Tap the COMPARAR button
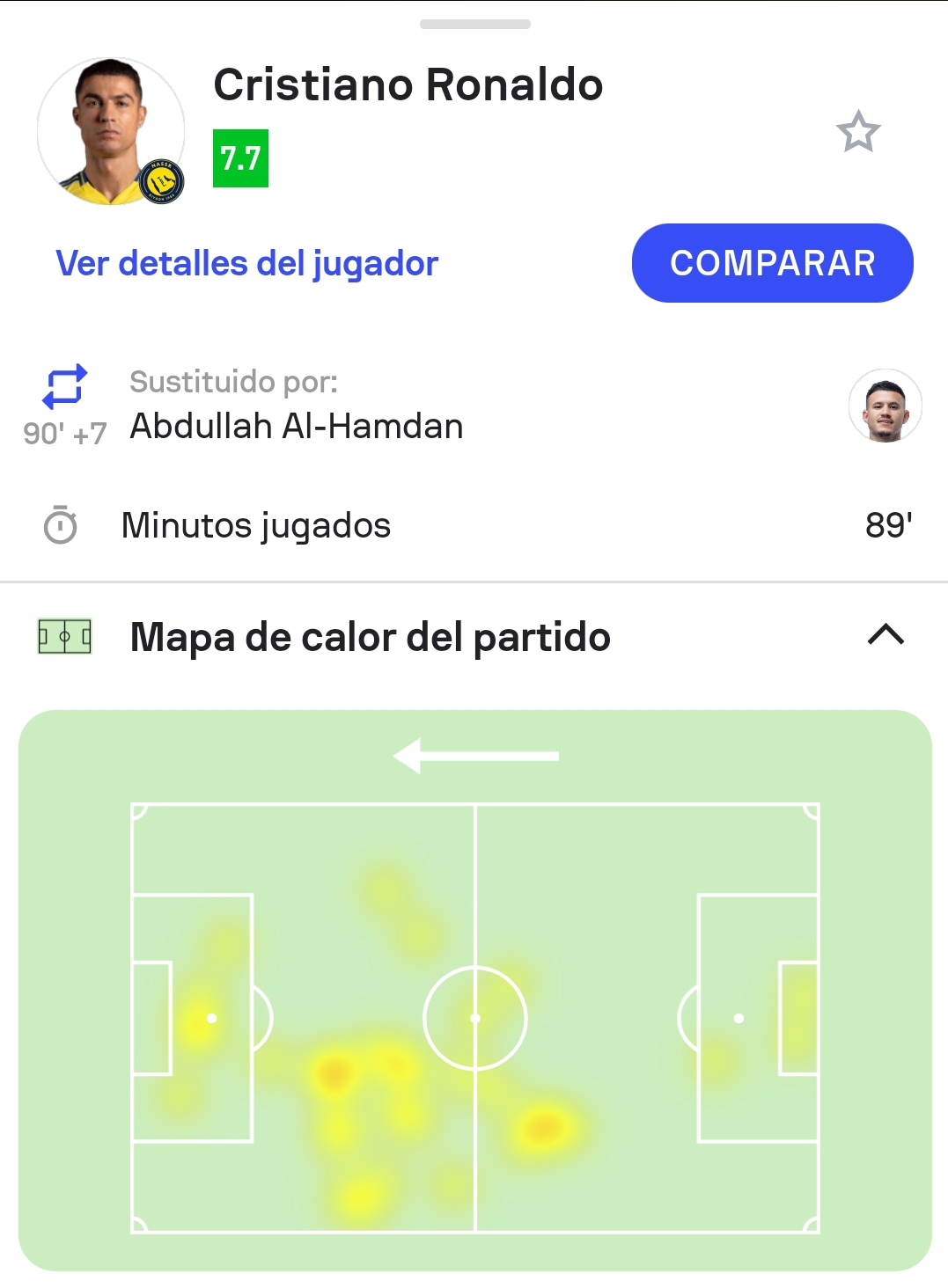This screenshot has width=948, height=1288. point(772,263)
